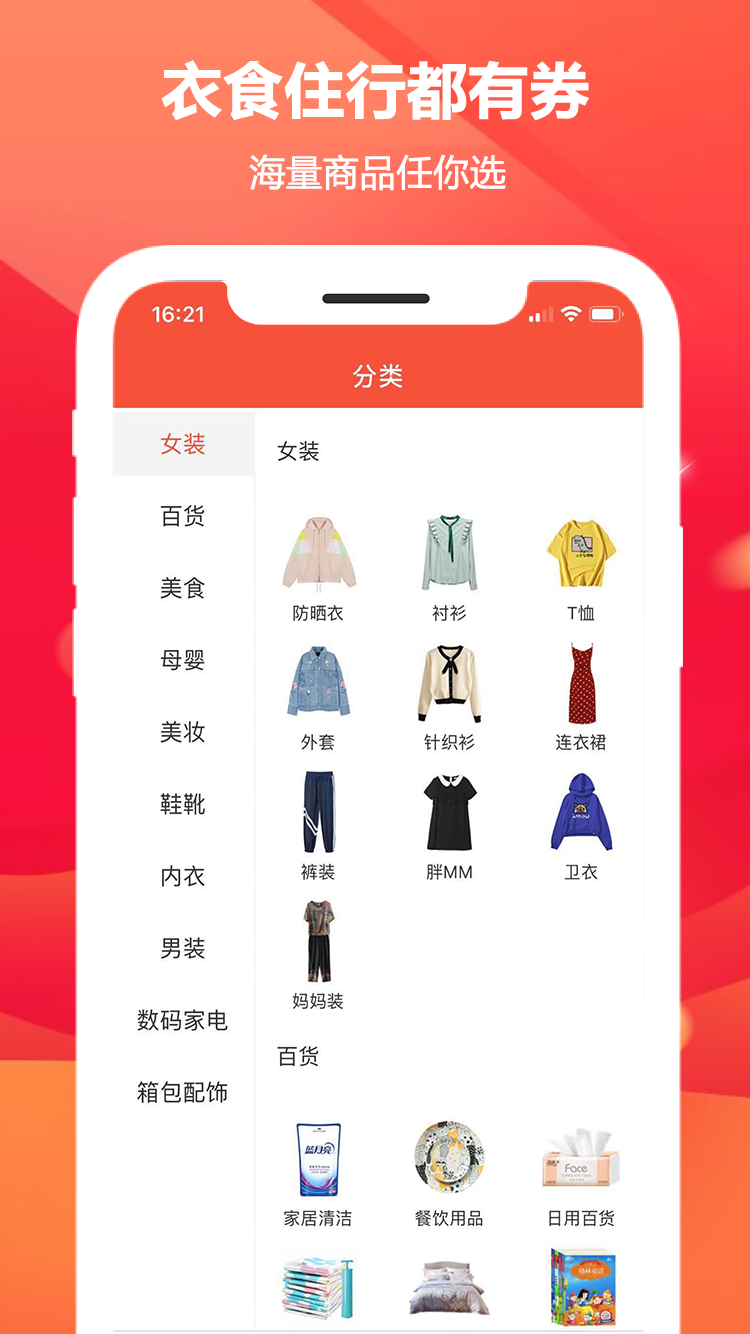Open the 裤装 (pants) category
The image size is (750, 1334).
317,815
